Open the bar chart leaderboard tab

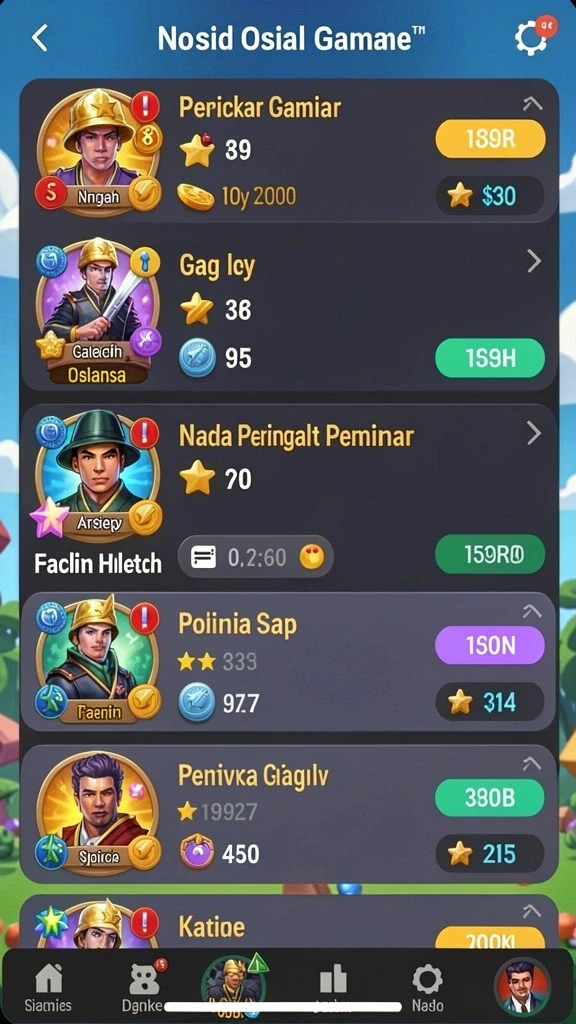pos(334,985)
